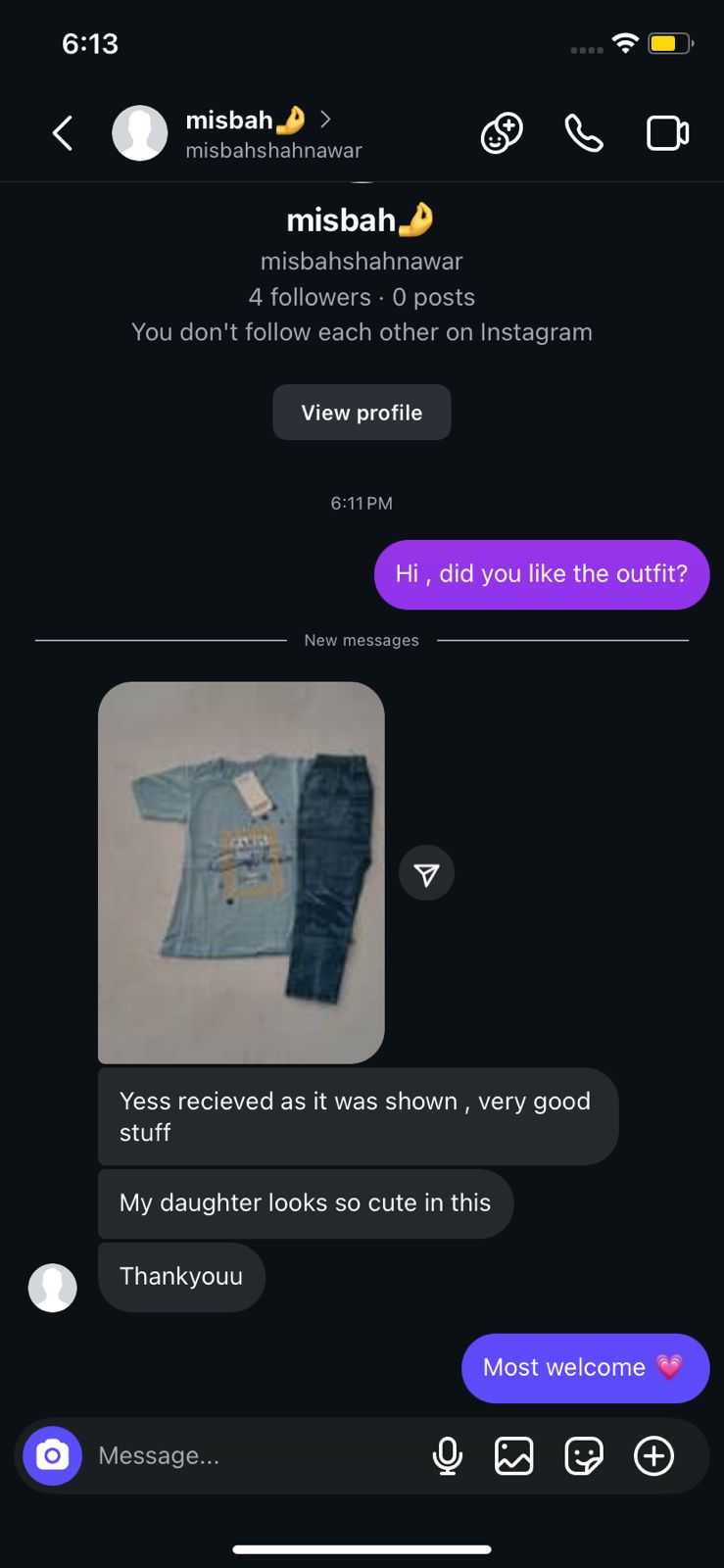724x1568 pixels.
Task: Start a voice call with misbah
Action: pos(584,133)
